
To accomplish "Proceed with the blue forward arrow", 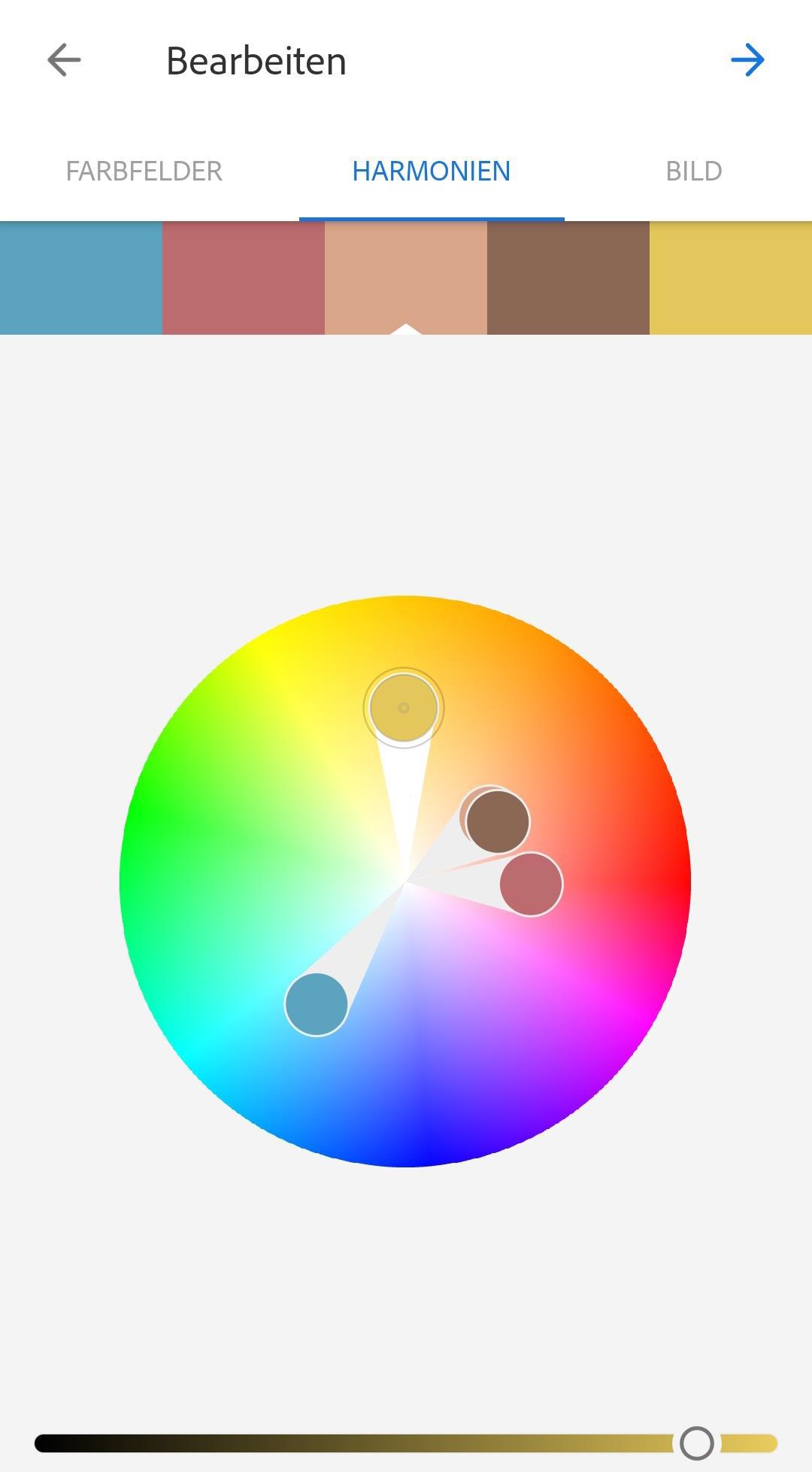I will (x=747, y=60).
